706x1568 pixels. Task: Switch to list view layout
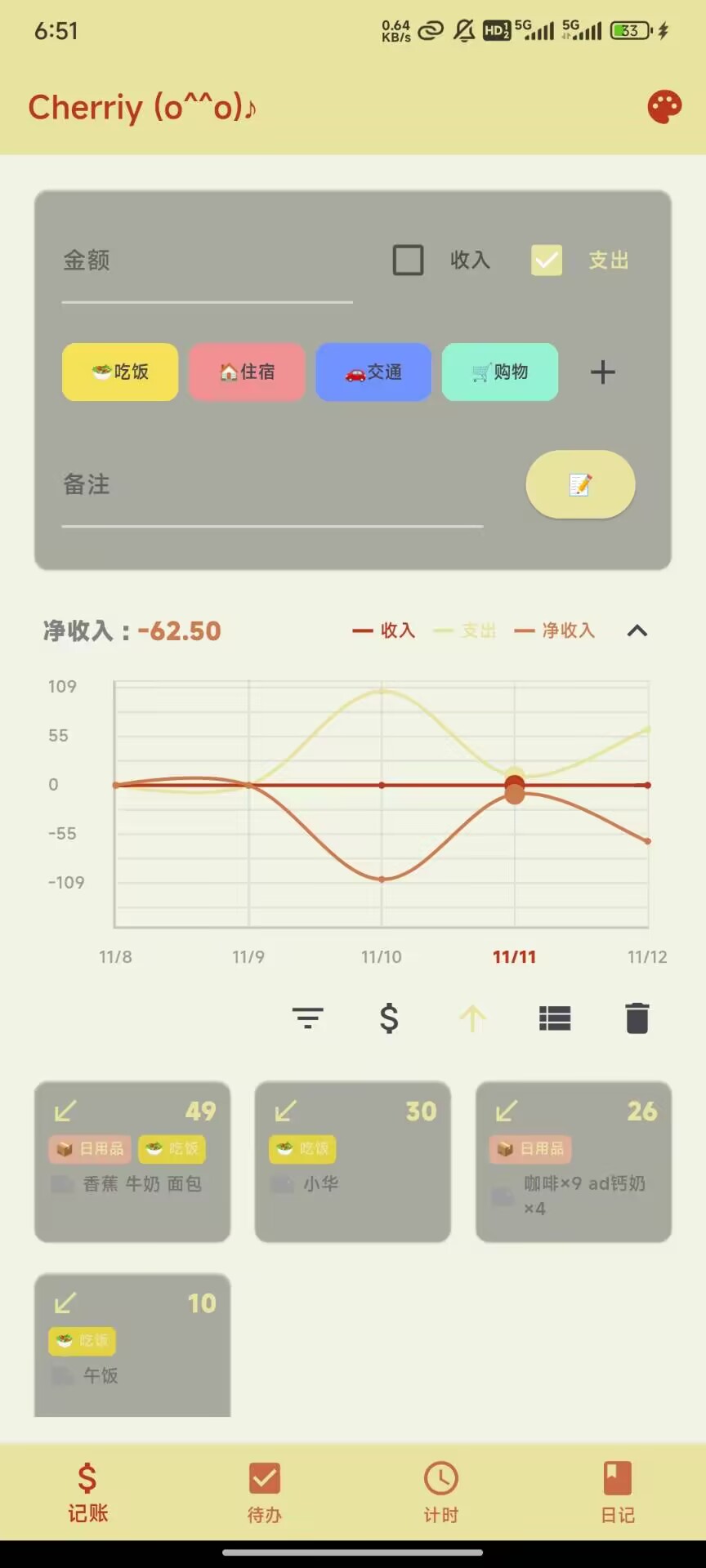click(x=555, y=1018)
